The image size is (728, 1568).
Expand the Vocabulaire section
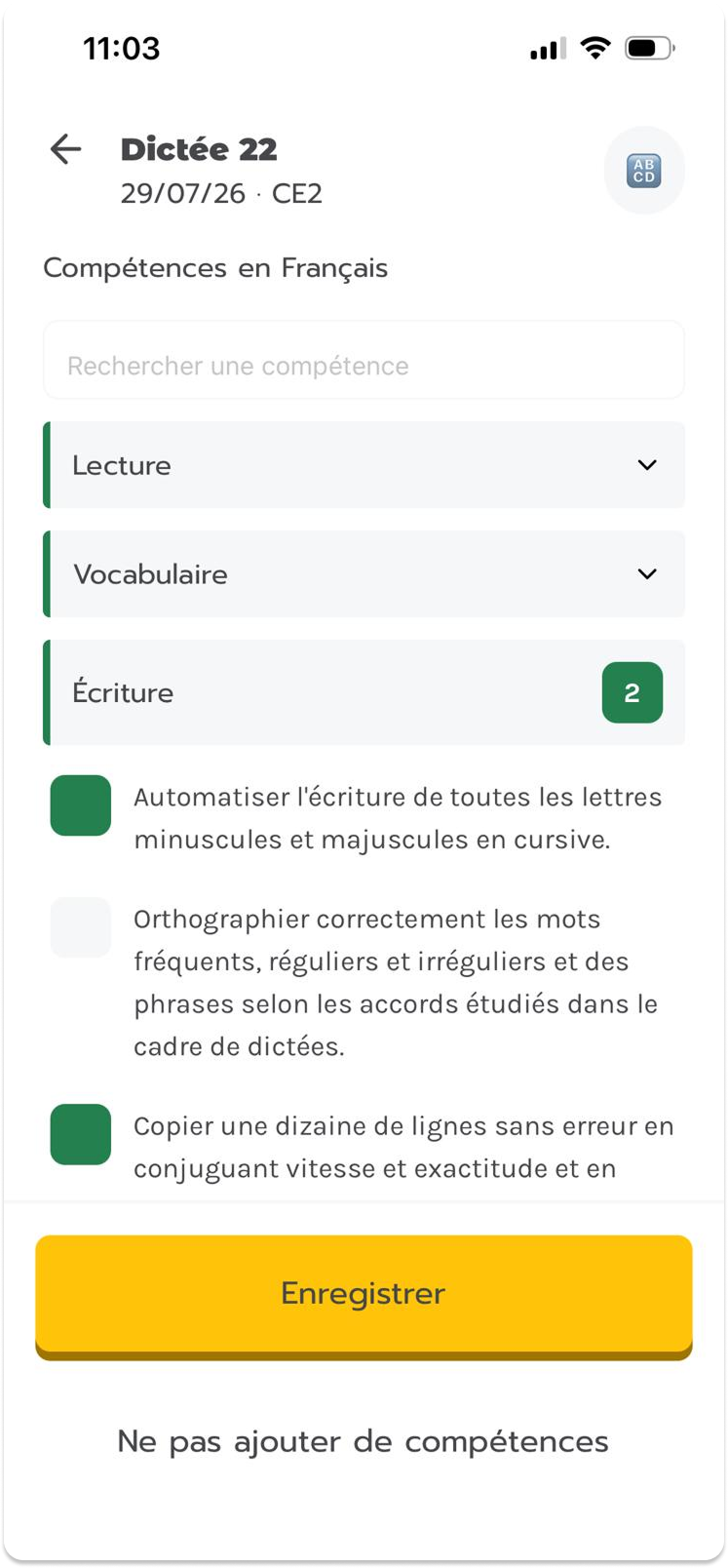[x=364, y=574]
